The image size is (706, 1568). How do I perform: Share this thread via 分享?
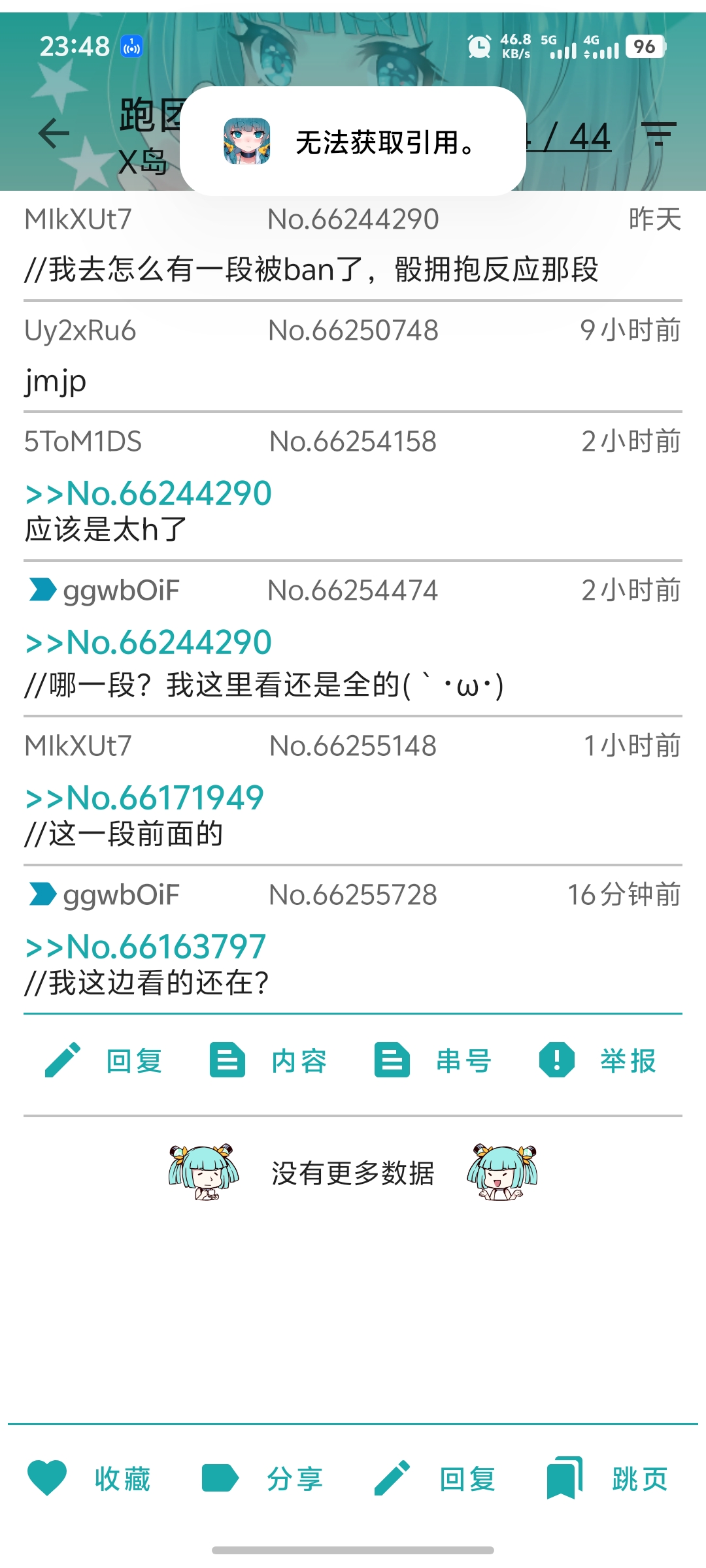point(263,1478)
